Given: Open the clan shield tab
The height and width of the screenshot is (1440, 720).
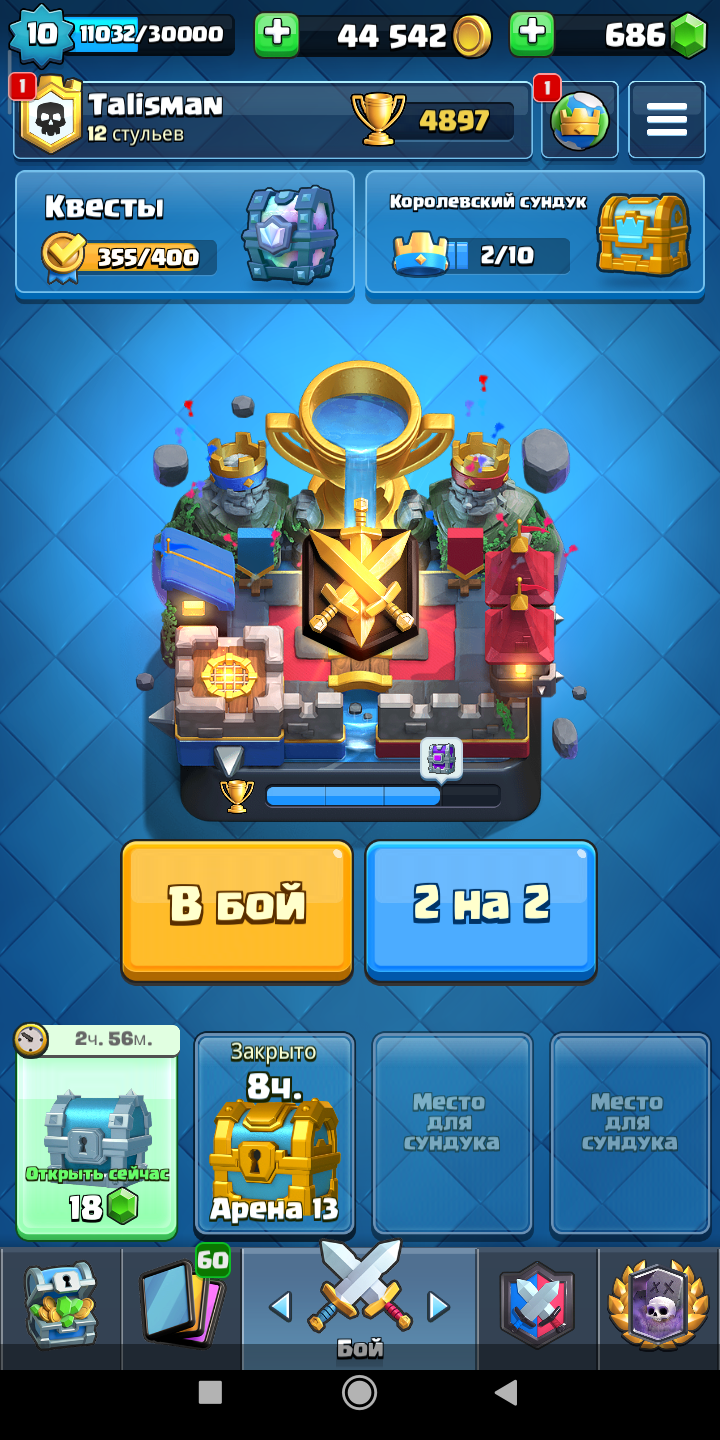Looking at the screenshot, I should point(538,1308).
